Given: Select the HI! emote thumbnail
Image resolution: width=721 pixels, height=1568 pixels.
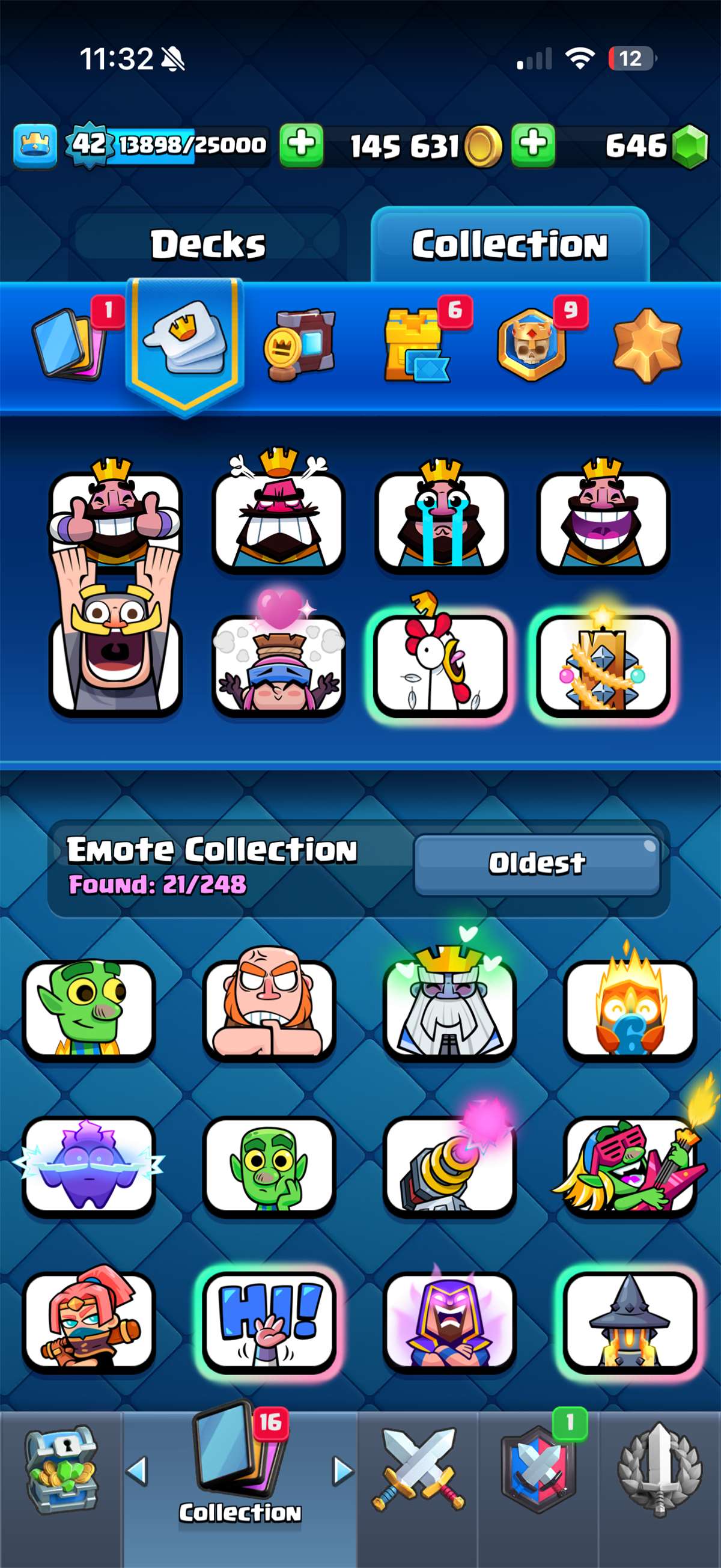Looking at the screenshot, I should 270,1321.
